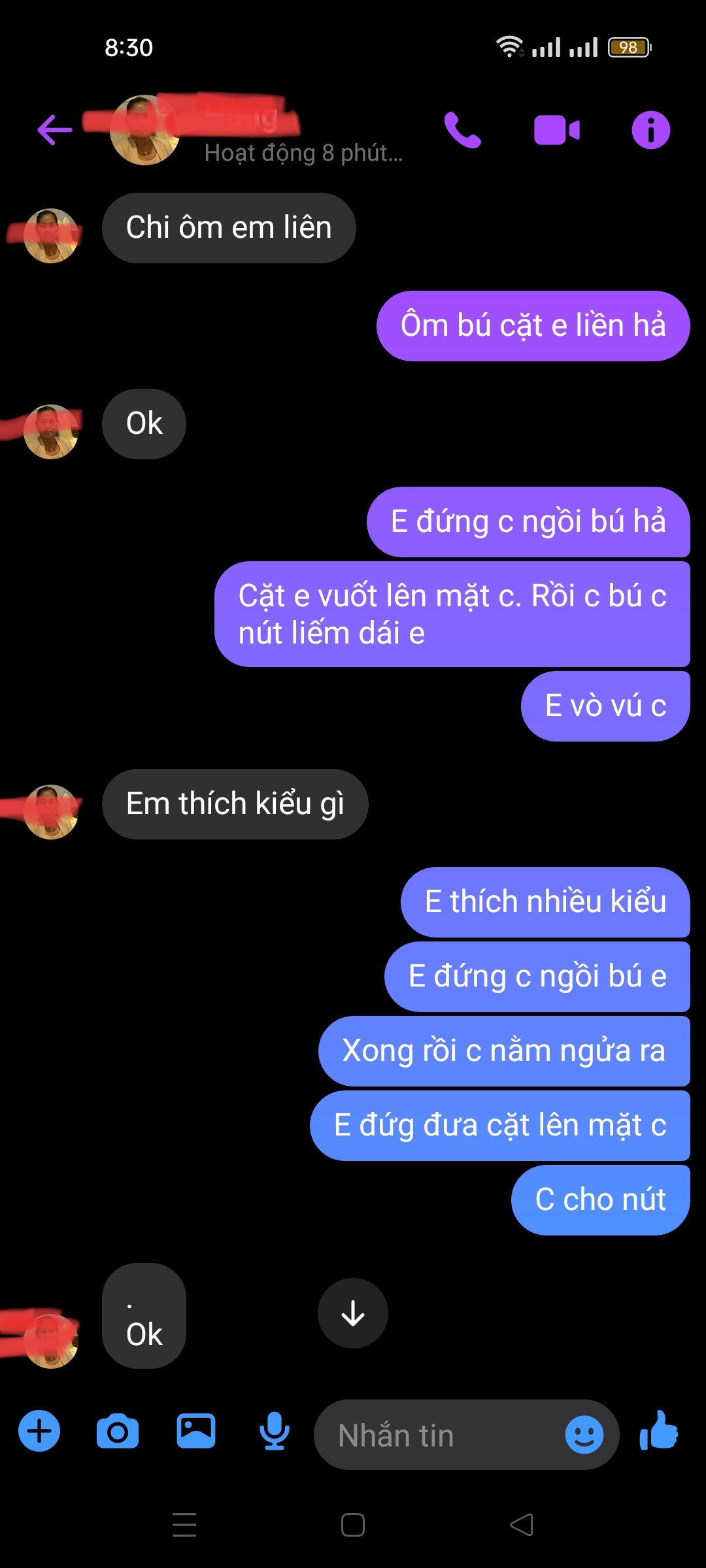Open the camera to take a photo

point(118,1431)
